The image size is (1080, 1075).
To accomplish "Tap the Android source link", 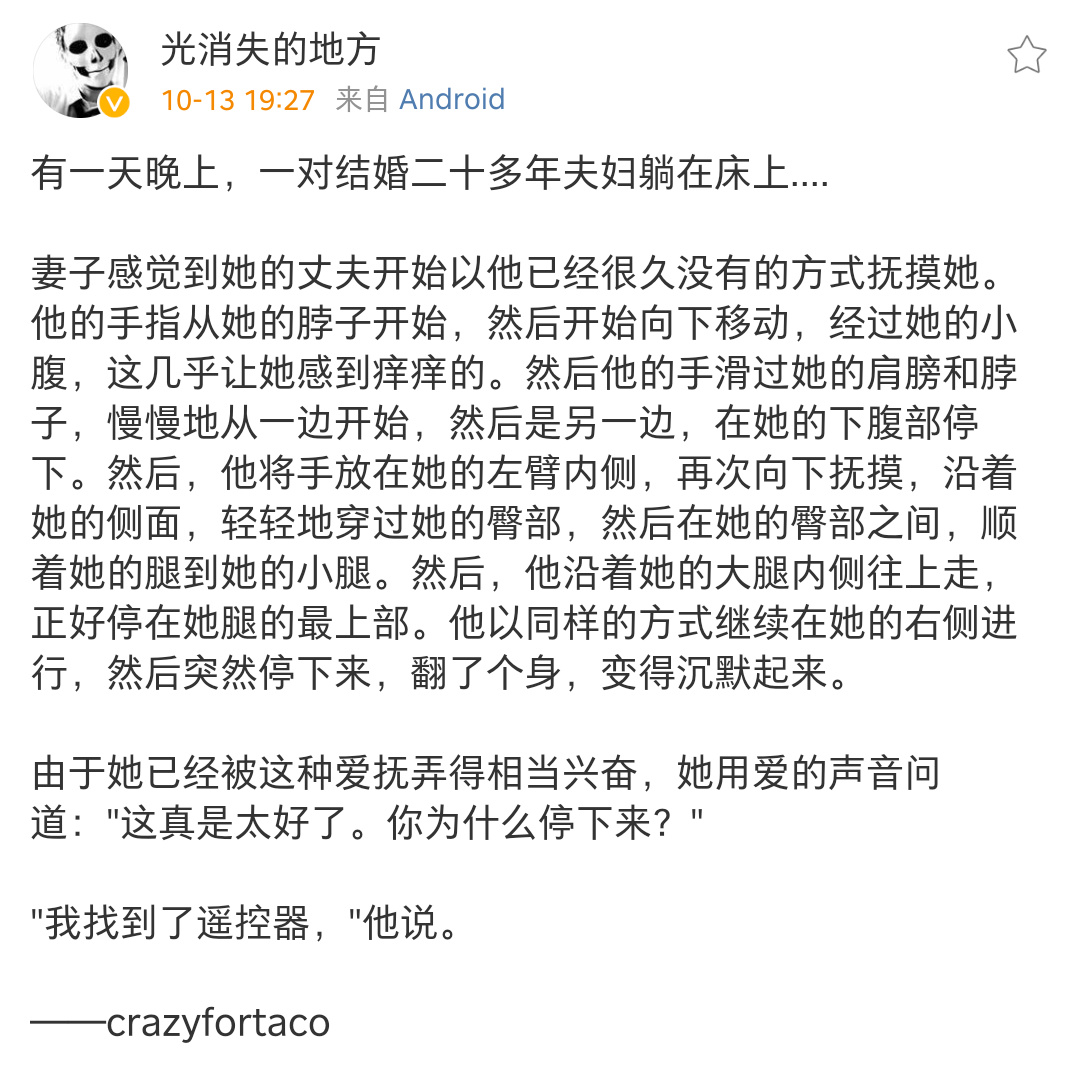I will (x=452, y=100).
